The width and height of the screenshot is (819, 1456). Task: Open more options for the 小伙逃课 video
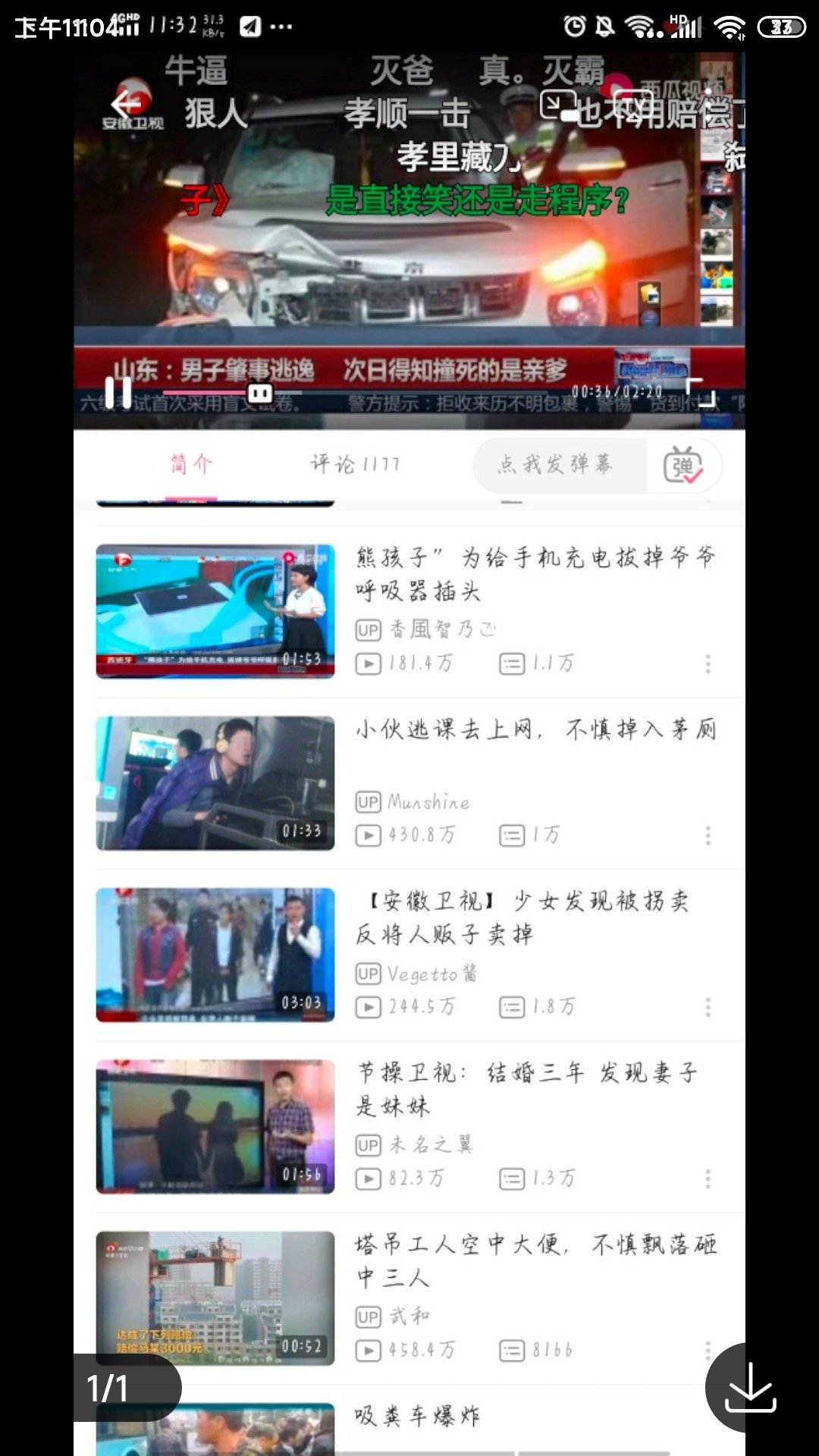708,835
